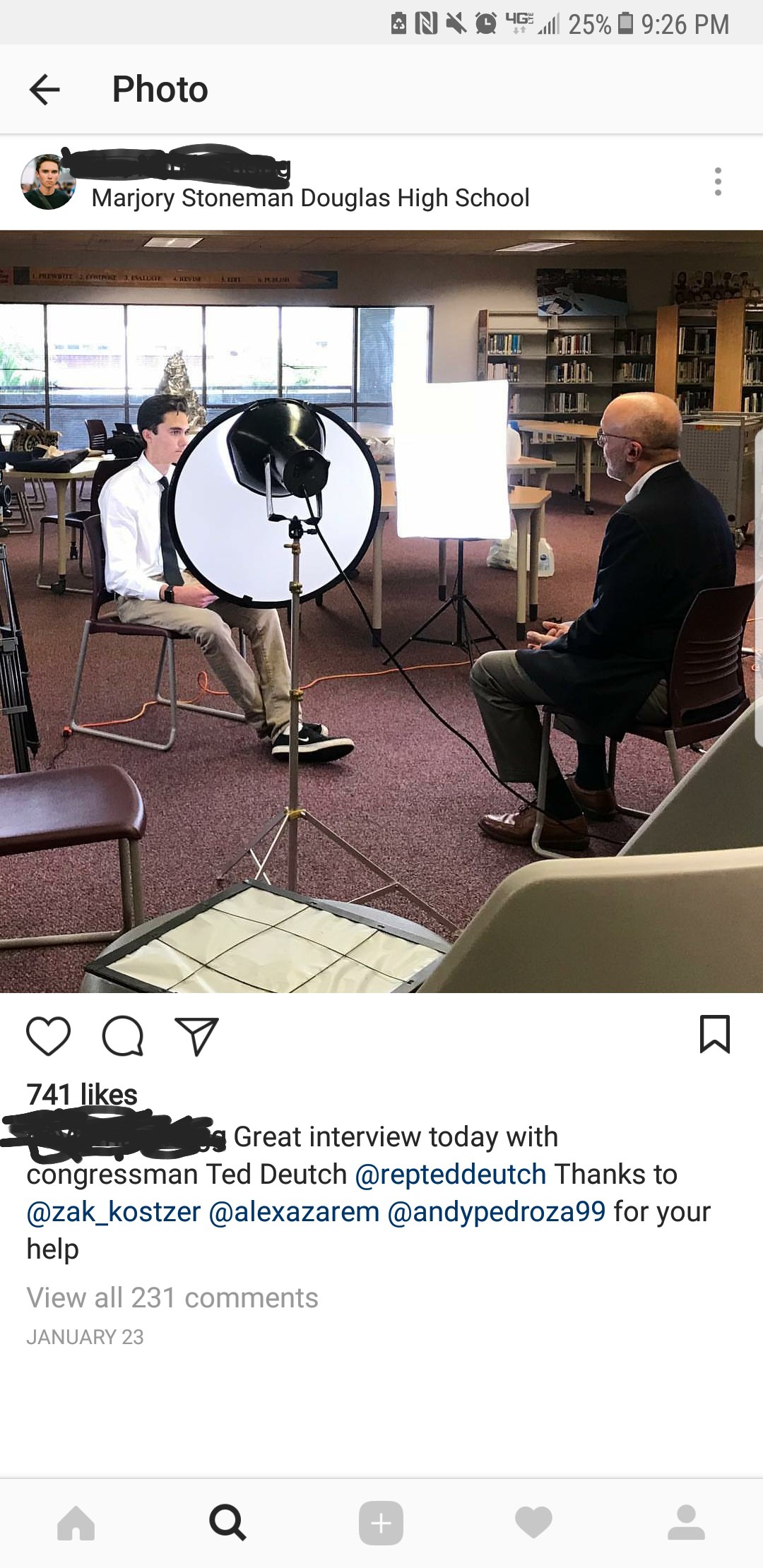The image size is (763, 1568).
Task: Bookmark this post
Action: (714, 1035)
